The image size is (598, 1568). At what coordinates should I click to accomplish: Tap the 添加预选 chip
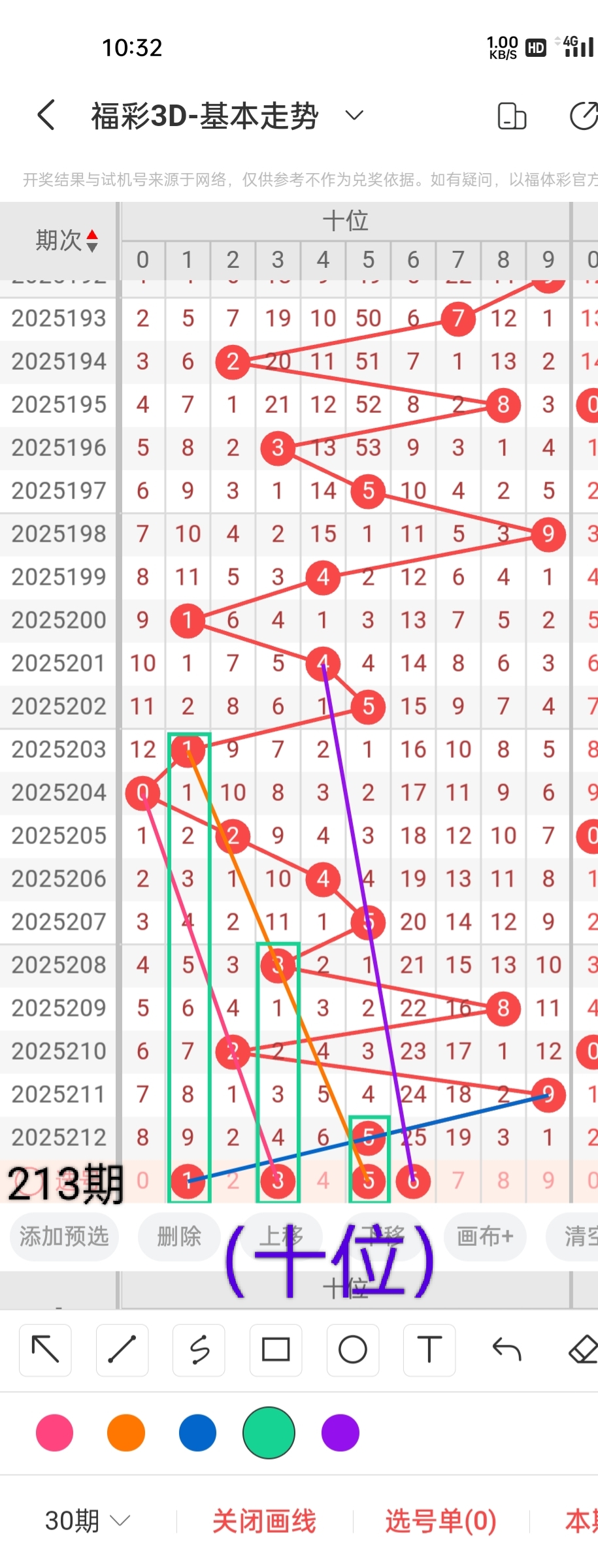64,1236
